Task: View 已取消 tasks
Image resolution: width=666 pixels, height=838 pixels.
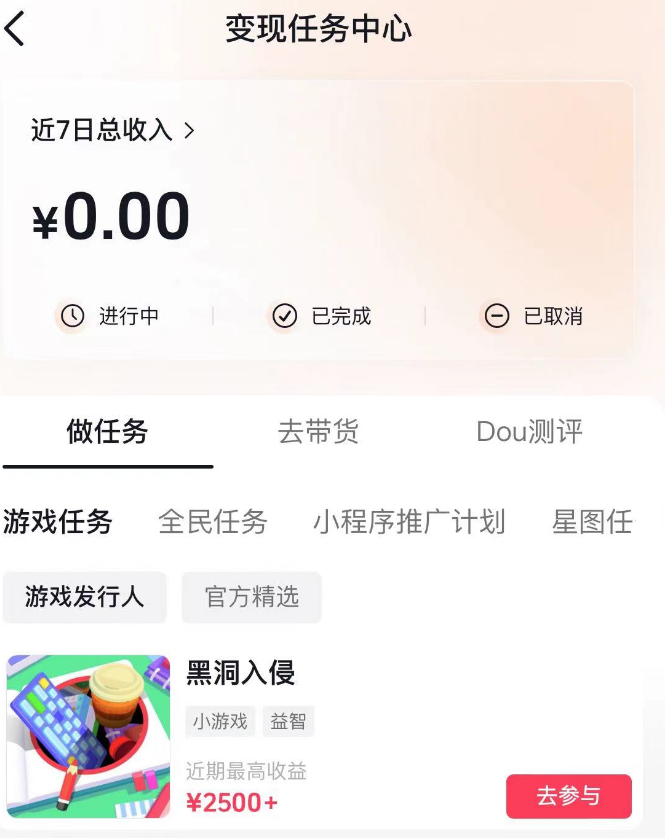Action: (x=534, y=316)
